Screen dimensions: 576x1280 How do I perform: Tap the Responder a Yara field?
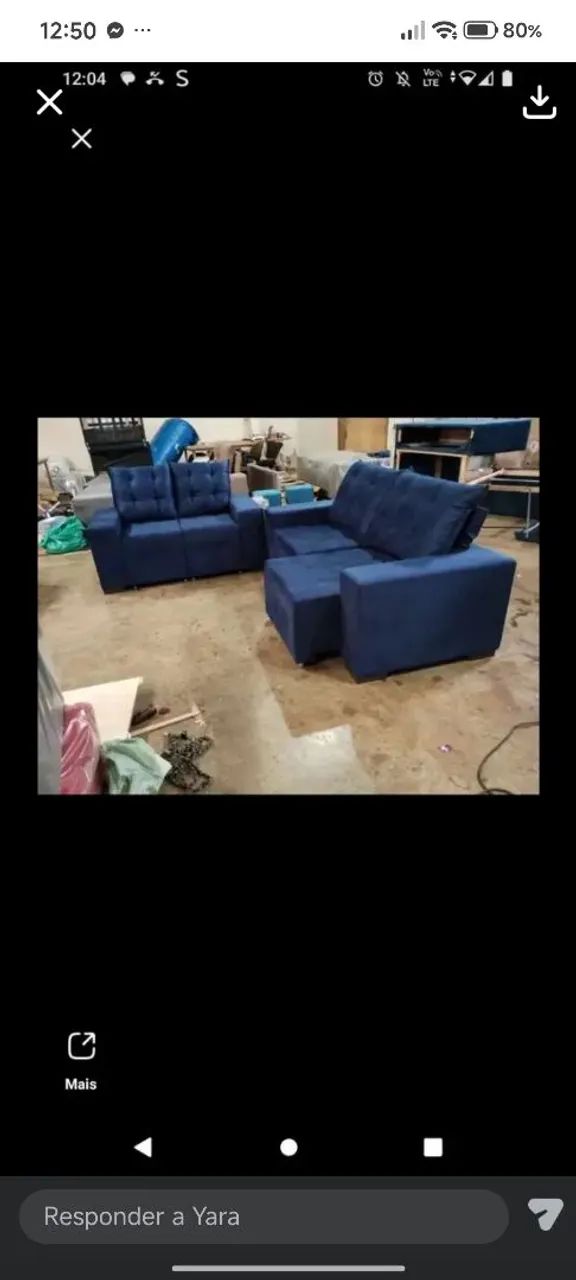coord(264,1216)
